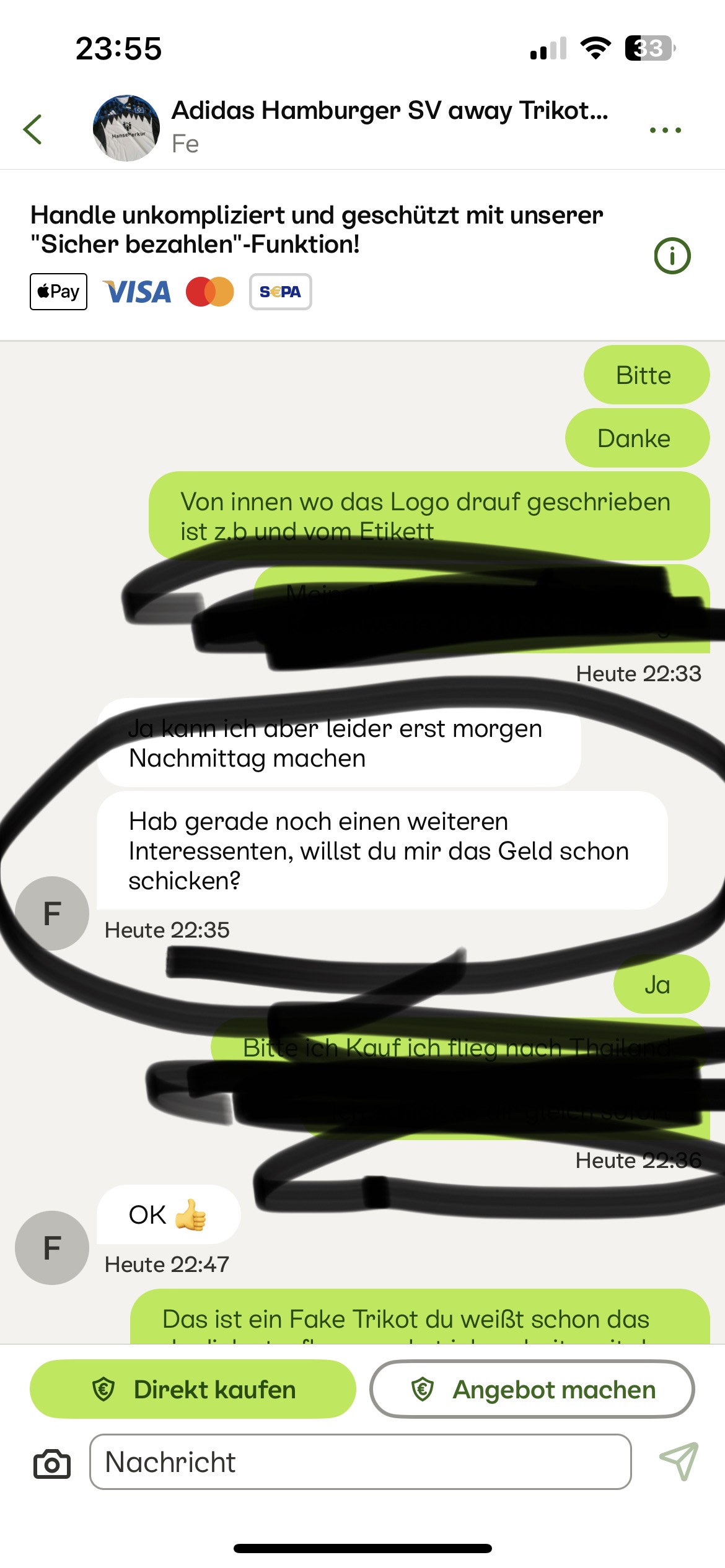Show info about Sicher bezahlen
The width and height of the screenshot is (725, 1568).
672,256
